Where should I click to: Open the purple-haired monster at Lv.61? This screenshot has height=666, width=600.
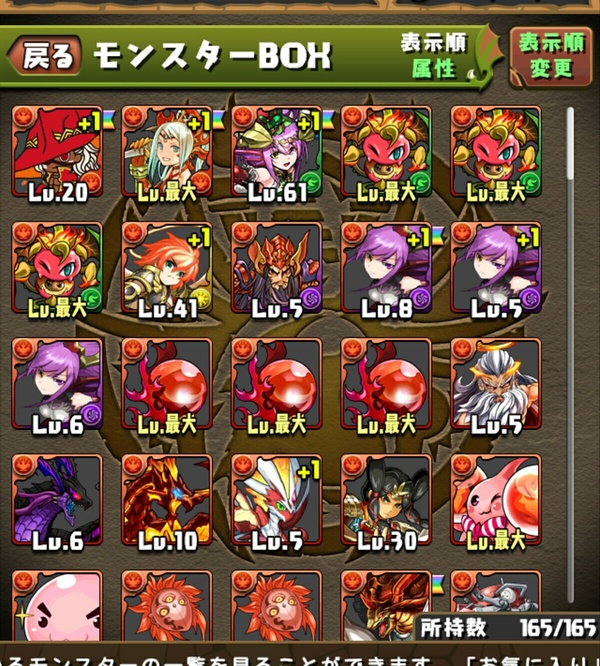click(277, 153)
